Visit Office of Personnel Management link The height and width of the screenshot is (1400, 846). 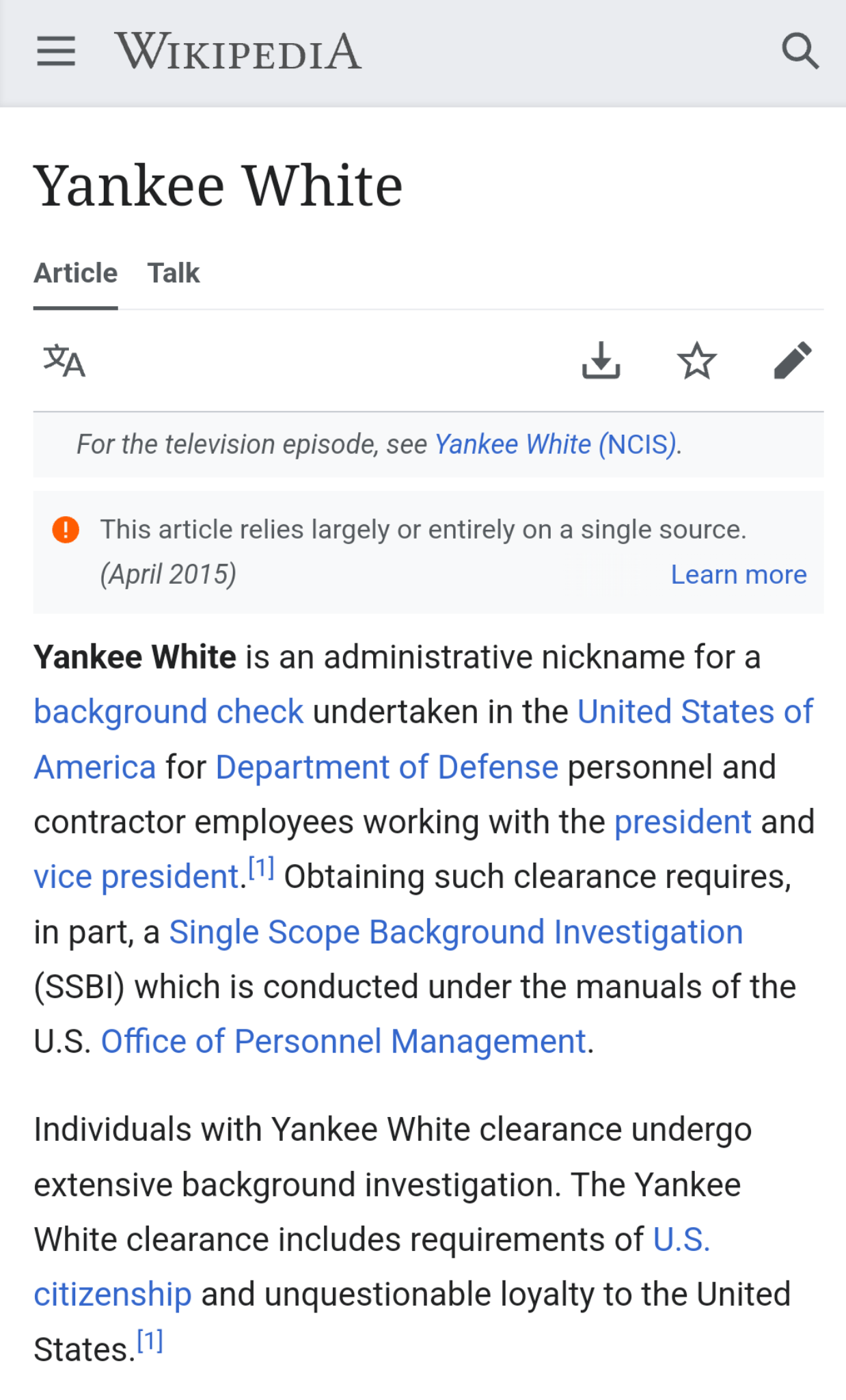tap(344, 1041)
